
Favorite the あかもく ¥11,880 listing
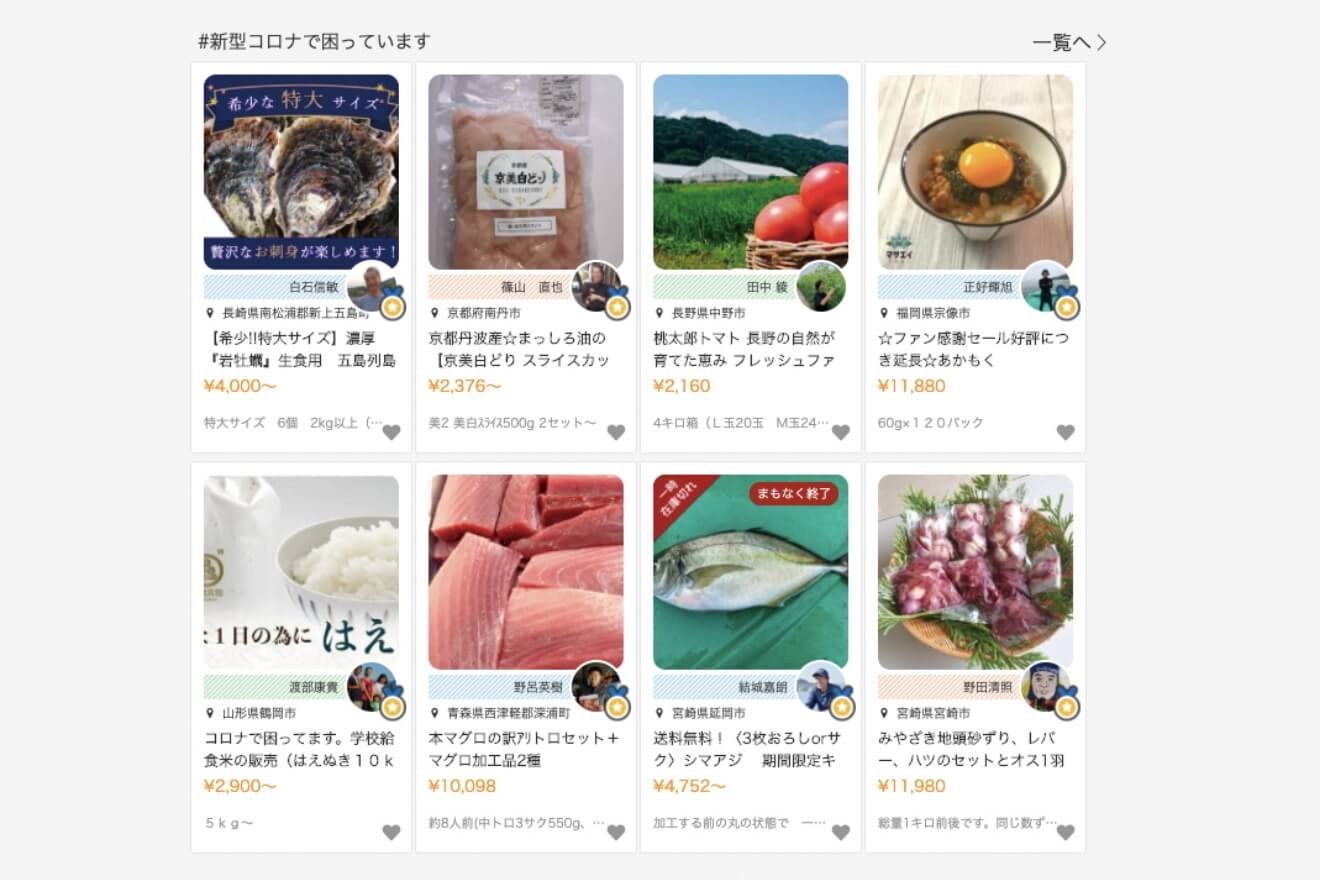click(x=1066, y=432)
